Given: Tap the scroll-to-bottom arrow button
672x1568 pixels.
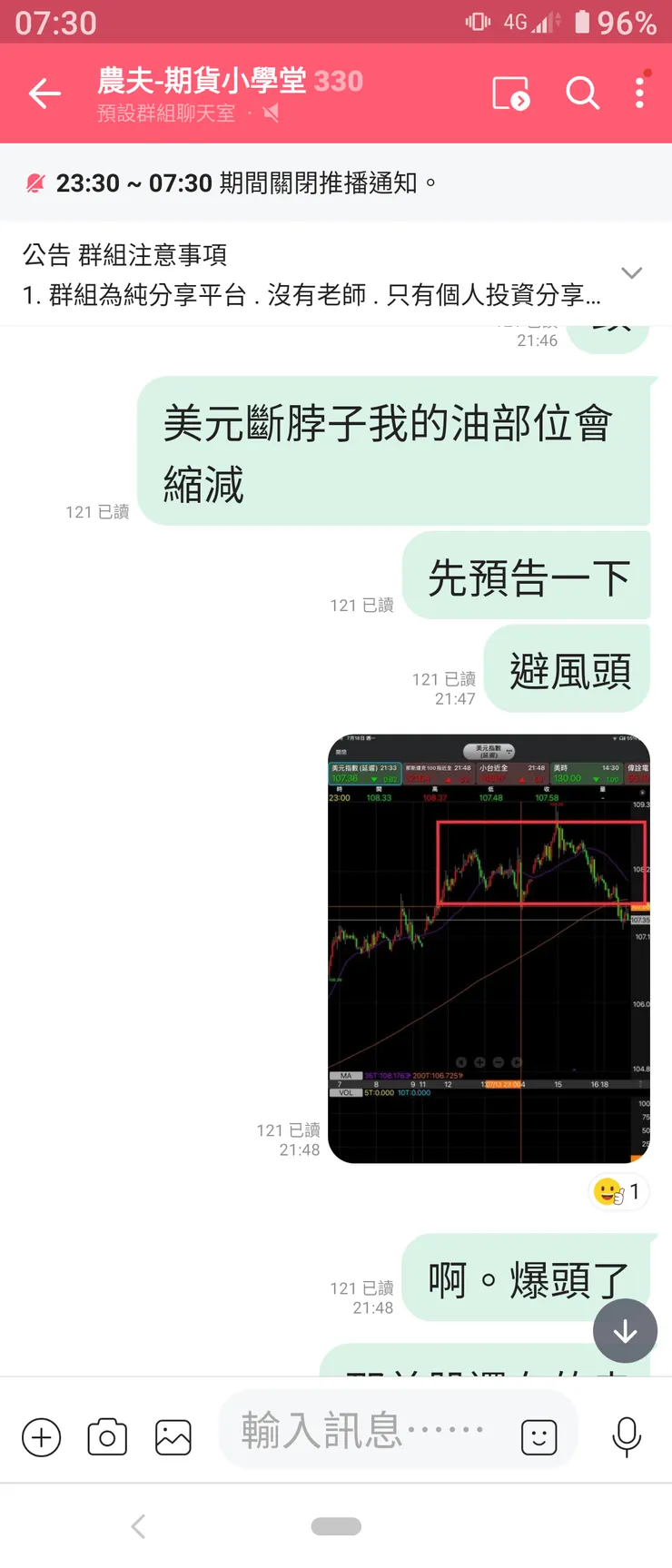Looking at the screenshot, I should pos(625,1330).
